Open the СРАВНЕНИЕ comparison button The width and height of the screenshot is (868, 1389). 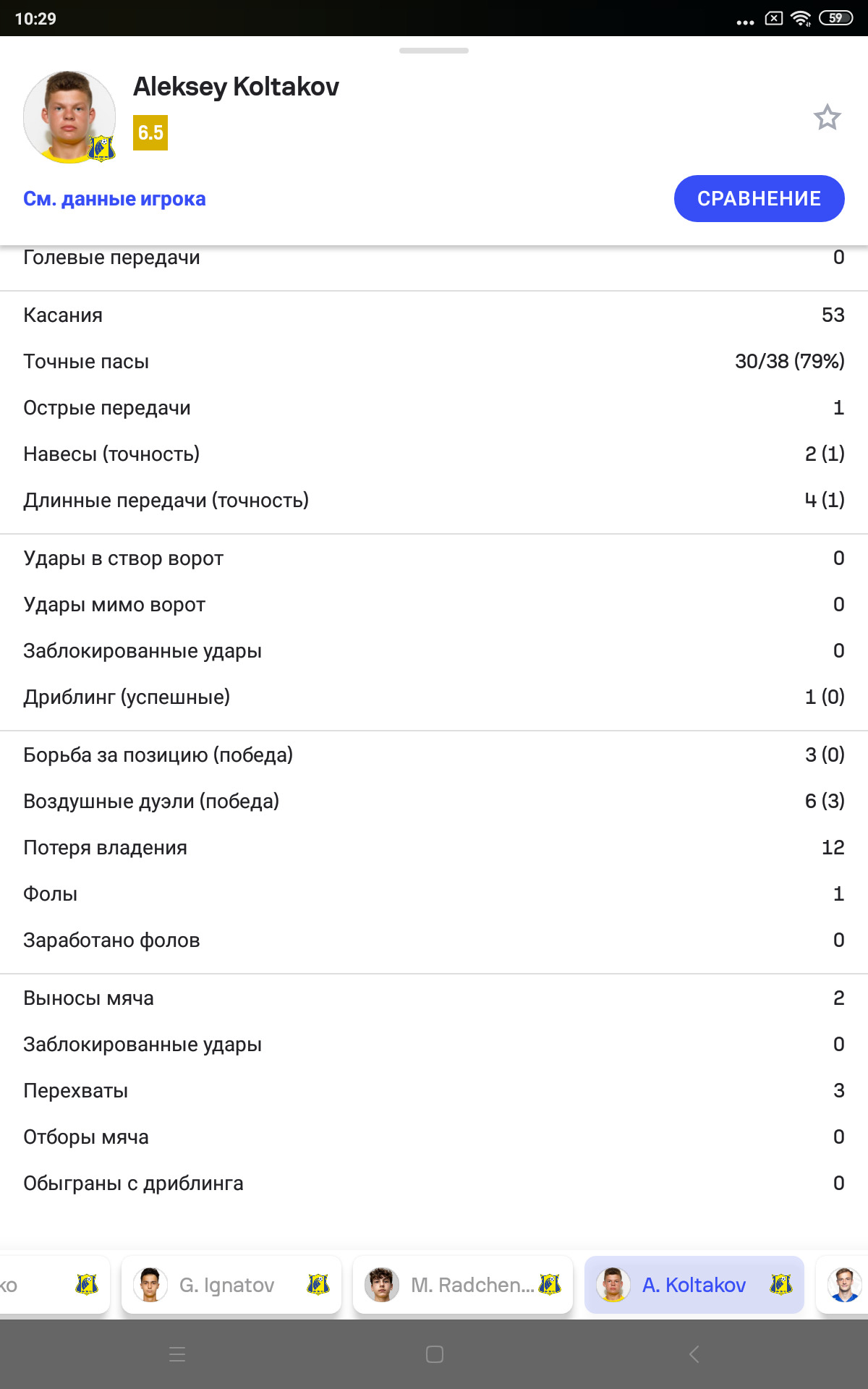(x=759, y=198)
